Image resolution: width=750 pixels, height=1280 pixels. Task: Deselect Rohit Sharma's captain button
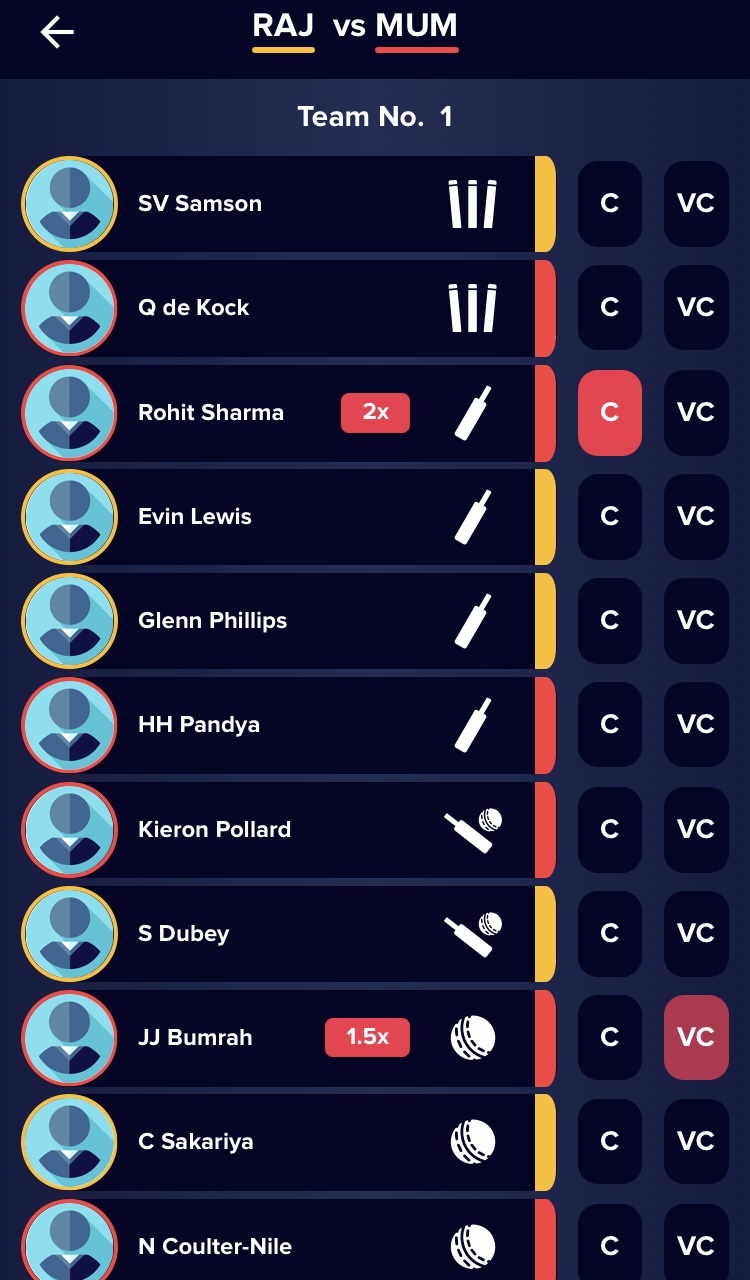click(x=609, y=412)
